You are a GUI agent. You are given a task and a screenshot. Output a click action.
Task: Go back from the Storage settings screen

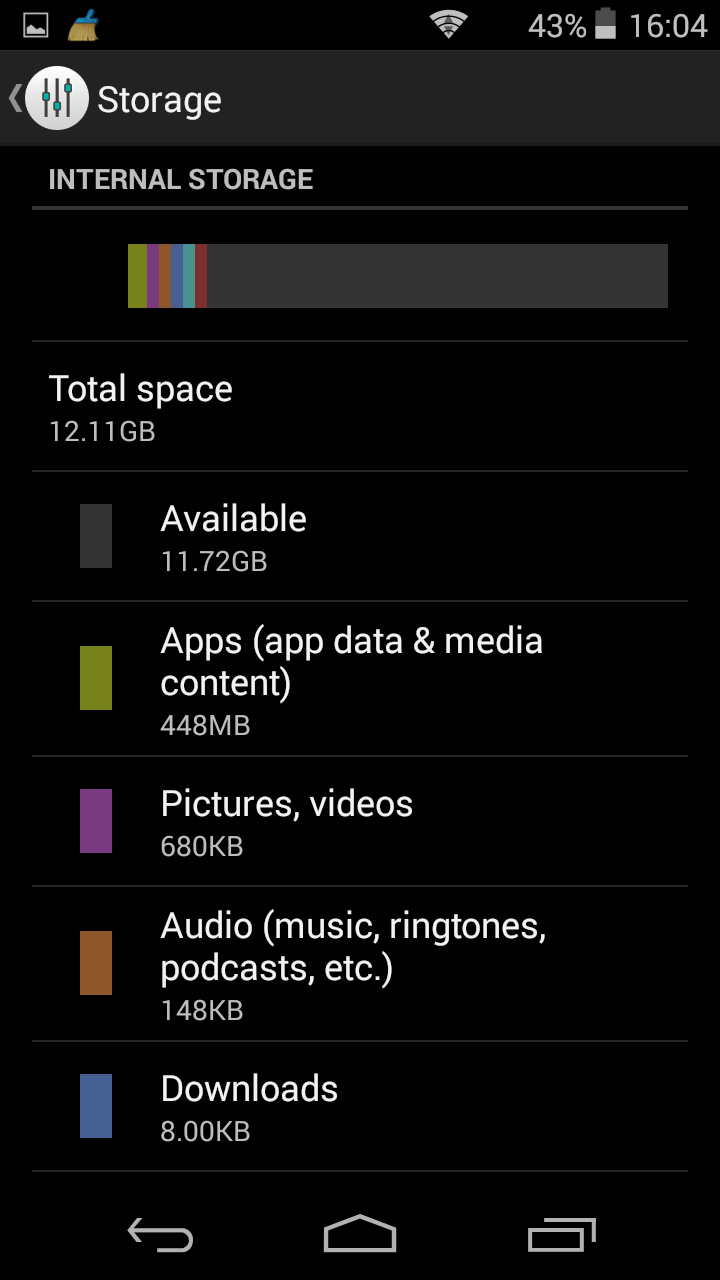(x=50, y=99)
